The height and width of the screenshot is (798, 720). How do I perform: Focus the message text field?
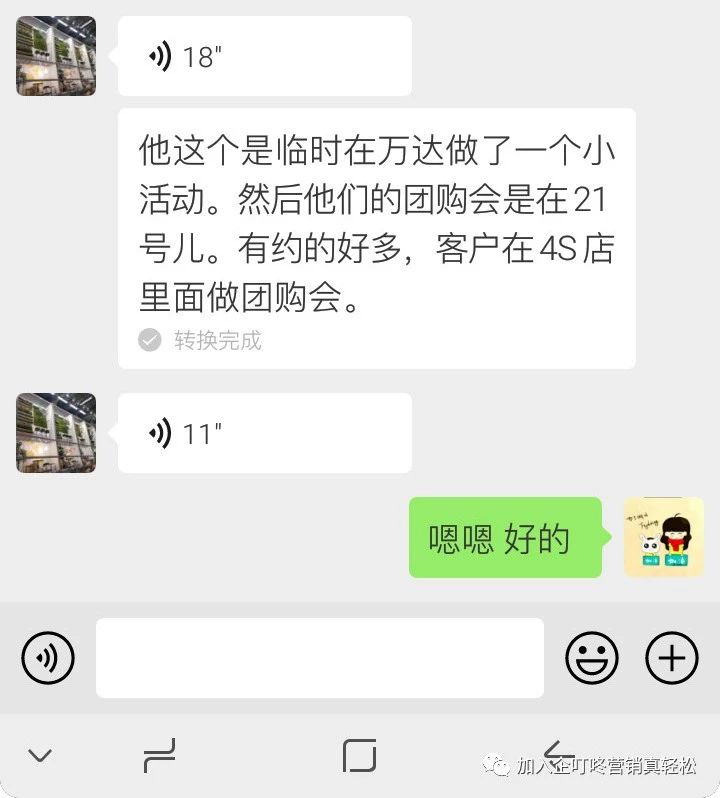[x=320, y=658]
